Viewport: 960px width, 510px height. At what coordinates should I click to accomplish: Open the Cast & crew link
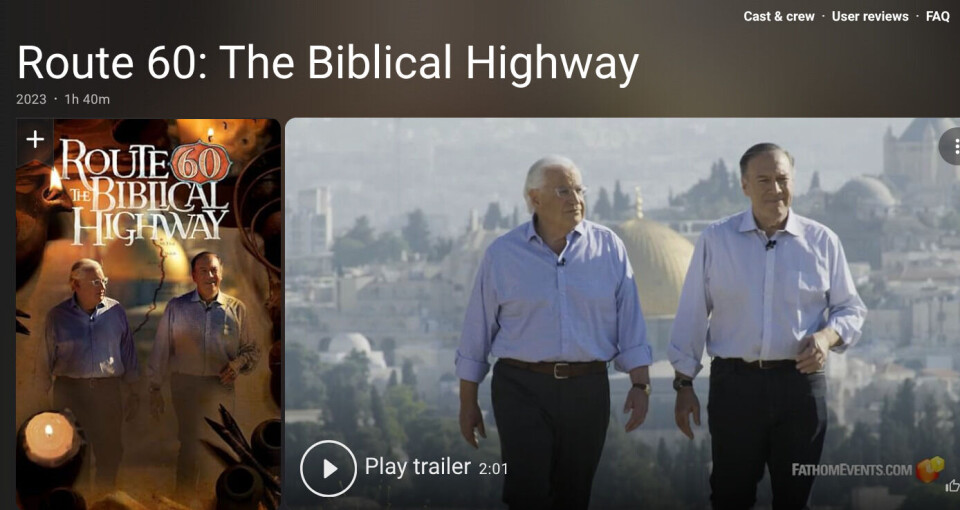click(778, 16)
